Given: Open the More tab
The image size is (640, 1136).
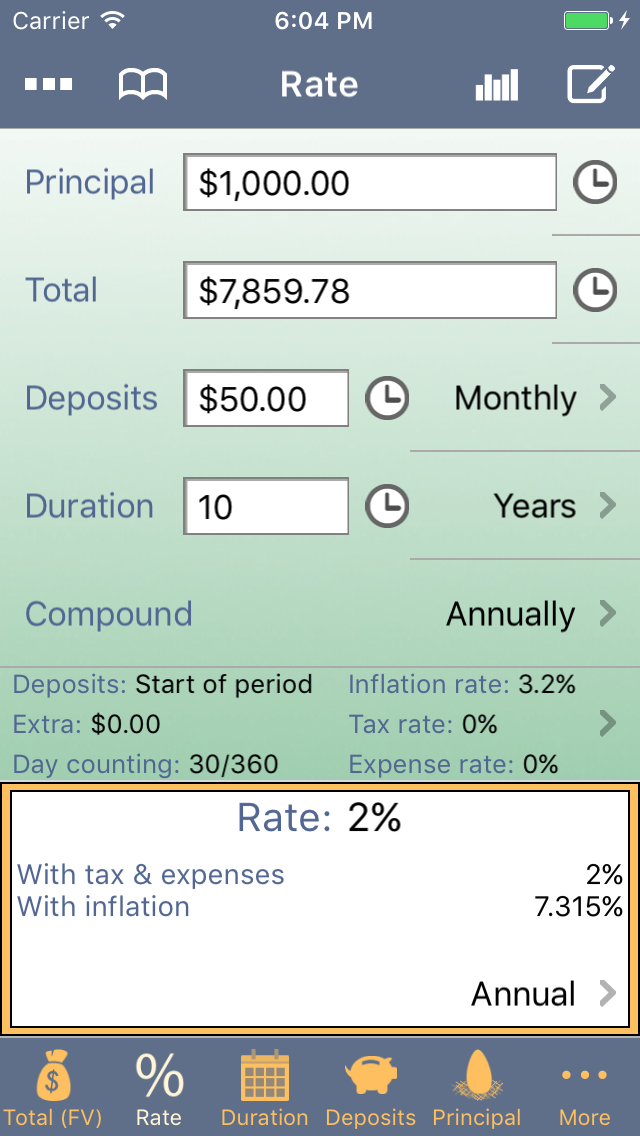Looking at the screenshot, I should [x=585, y=1088].
